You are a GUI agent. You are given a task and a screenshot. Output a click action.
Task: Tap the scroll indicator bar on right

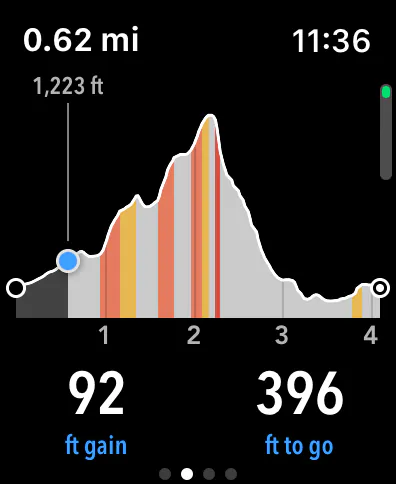pyautogui.click(x=386, y=132)
